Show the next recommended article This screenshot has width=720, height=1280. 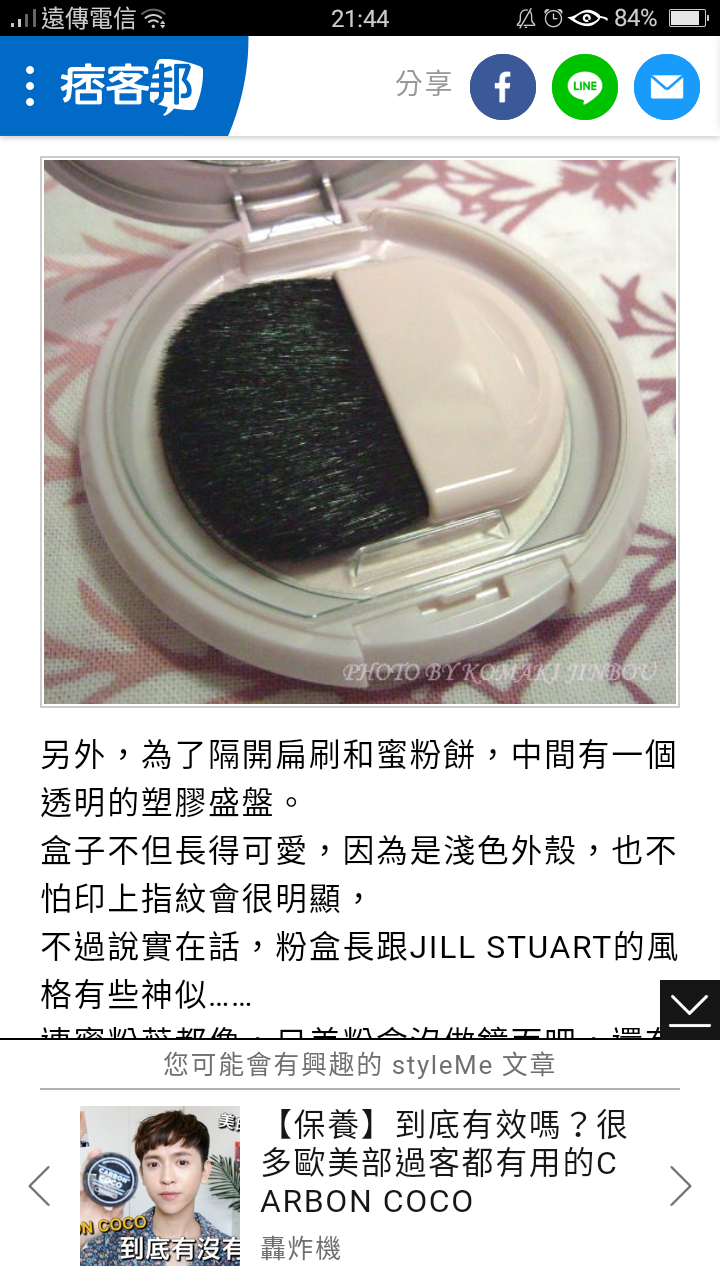[x=680, y=1186]
